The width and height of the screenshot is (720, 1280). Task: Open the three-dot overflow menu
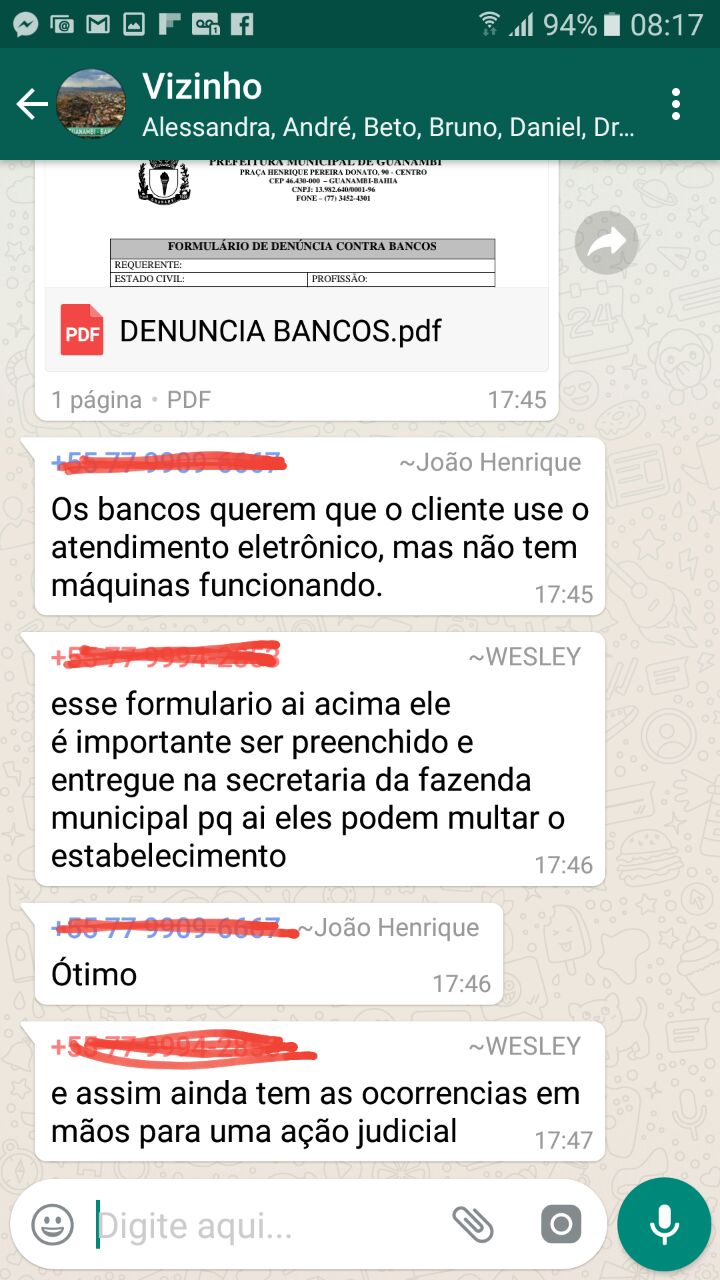(x=676, y=104)
